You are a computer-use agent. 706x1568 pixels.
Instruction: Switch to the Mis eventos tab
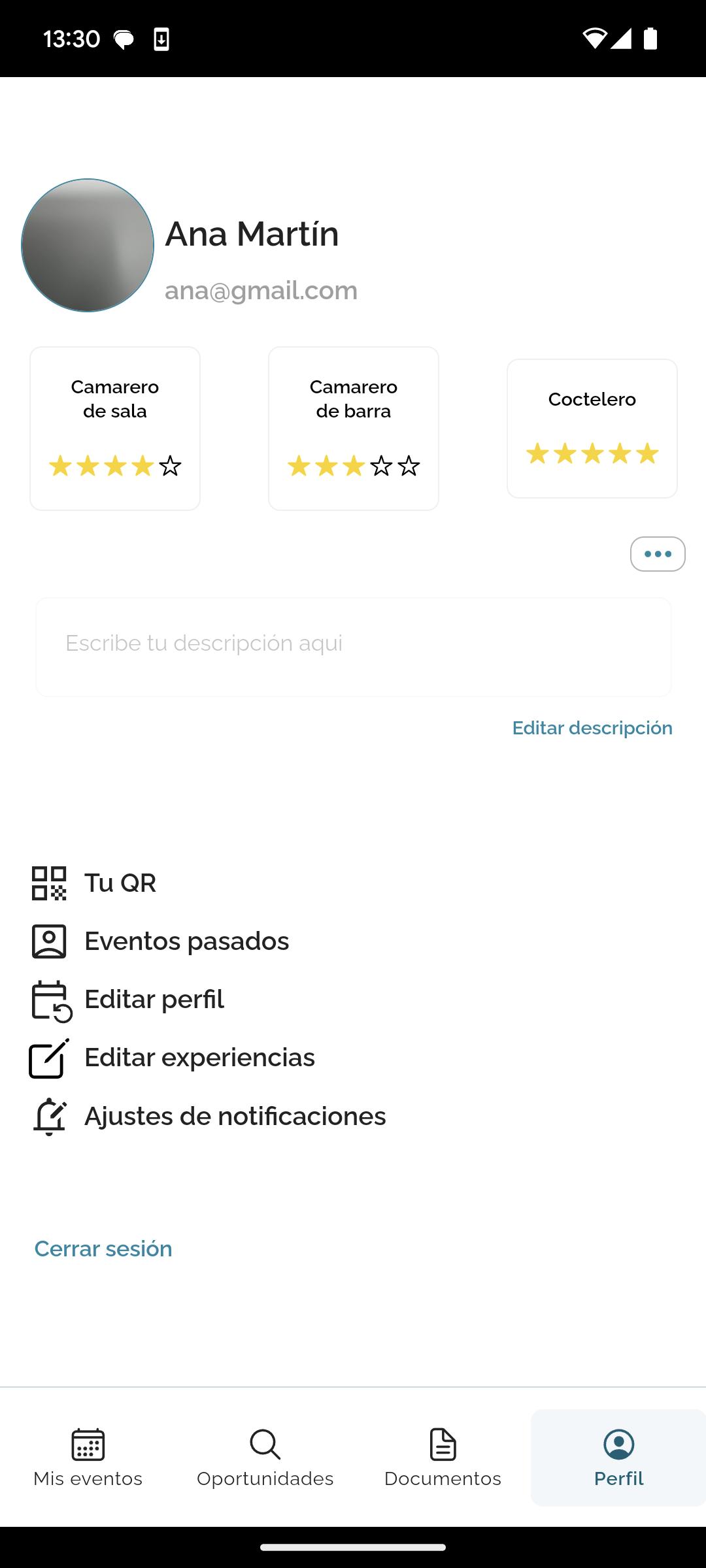[x=88, y=1458]
